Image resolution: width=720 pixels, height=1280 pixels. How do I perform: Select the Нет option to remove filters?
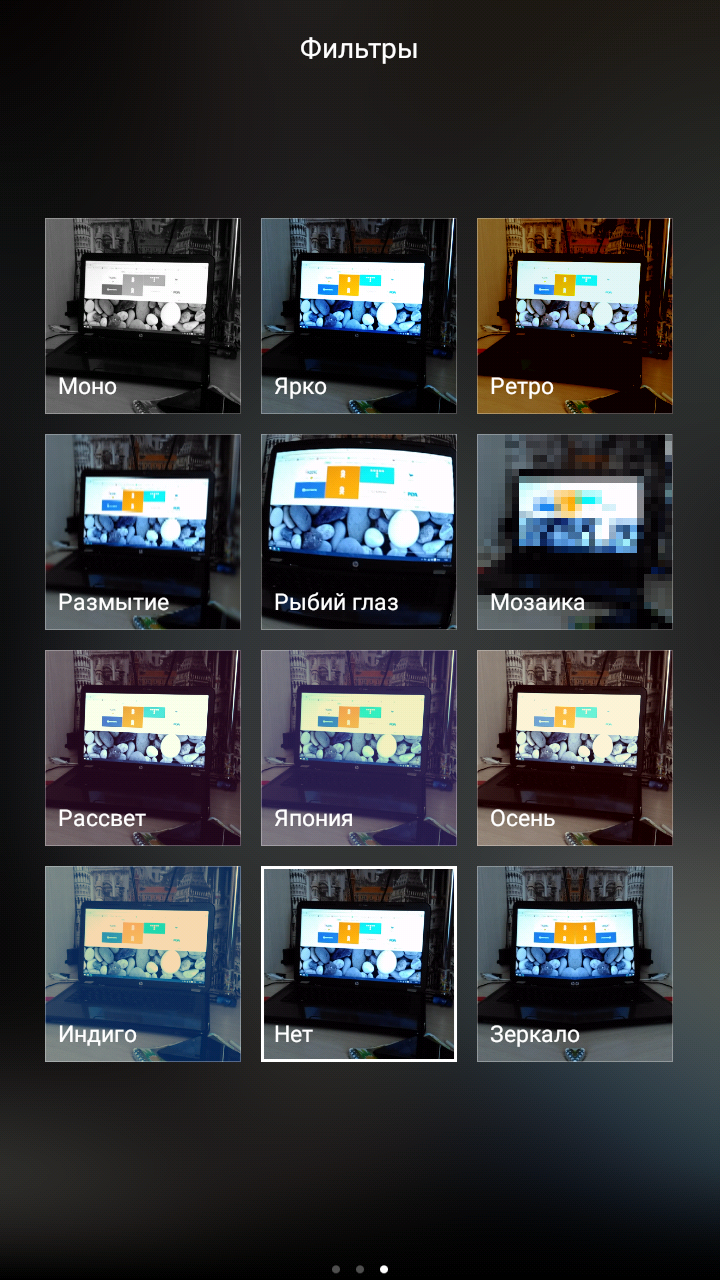(x=359, y=964)
